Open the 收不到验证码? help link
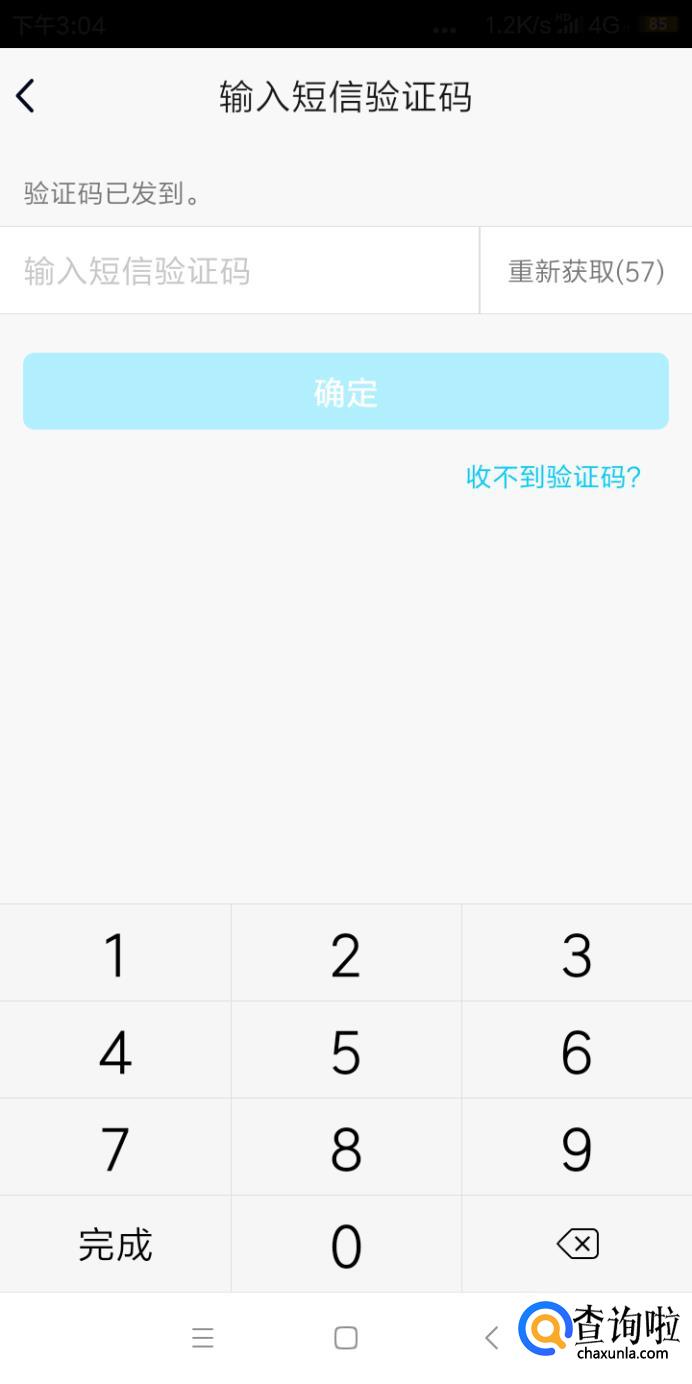The image size is (692, 1384). point(553,477)
